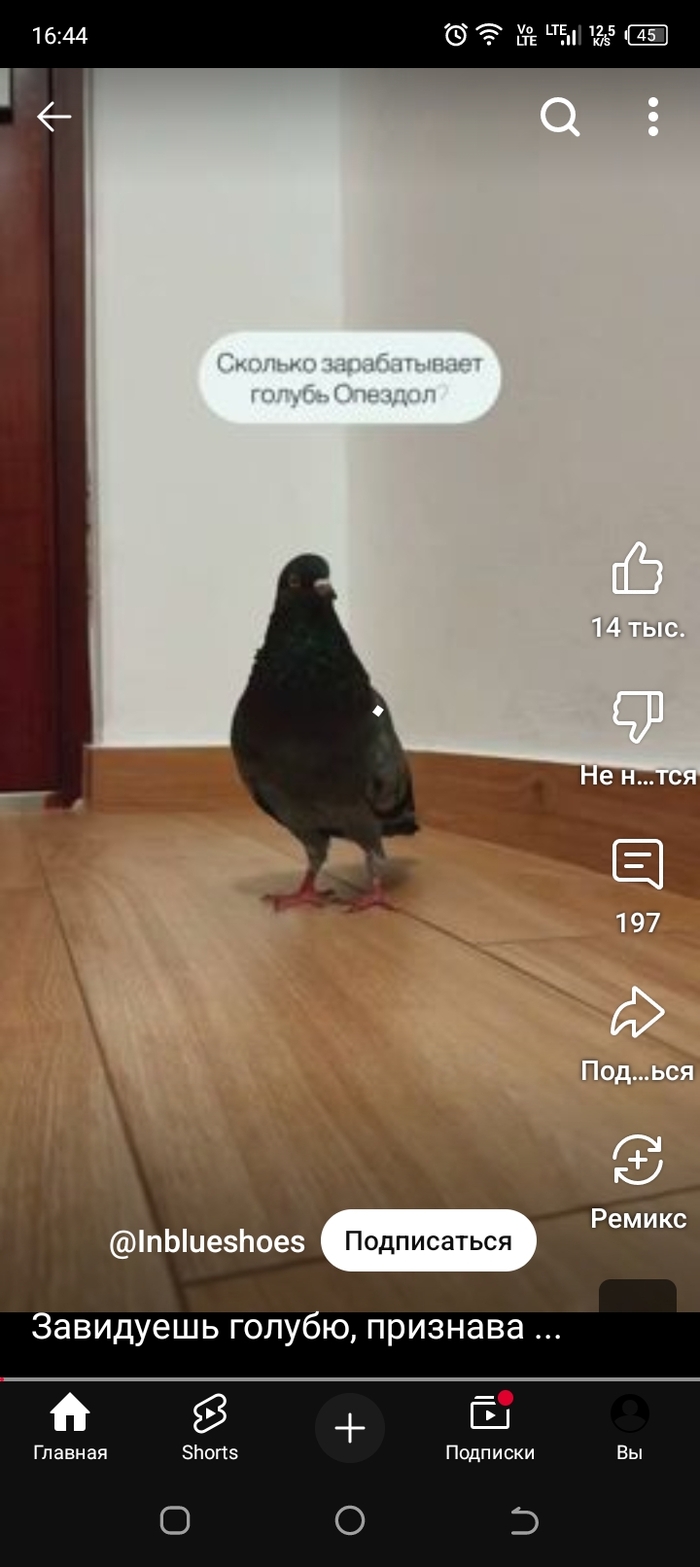This screenshot has height=1567, width=700.
Task: Create new content with plus button
Action: pyautogui.click(x=350, y=1428)
